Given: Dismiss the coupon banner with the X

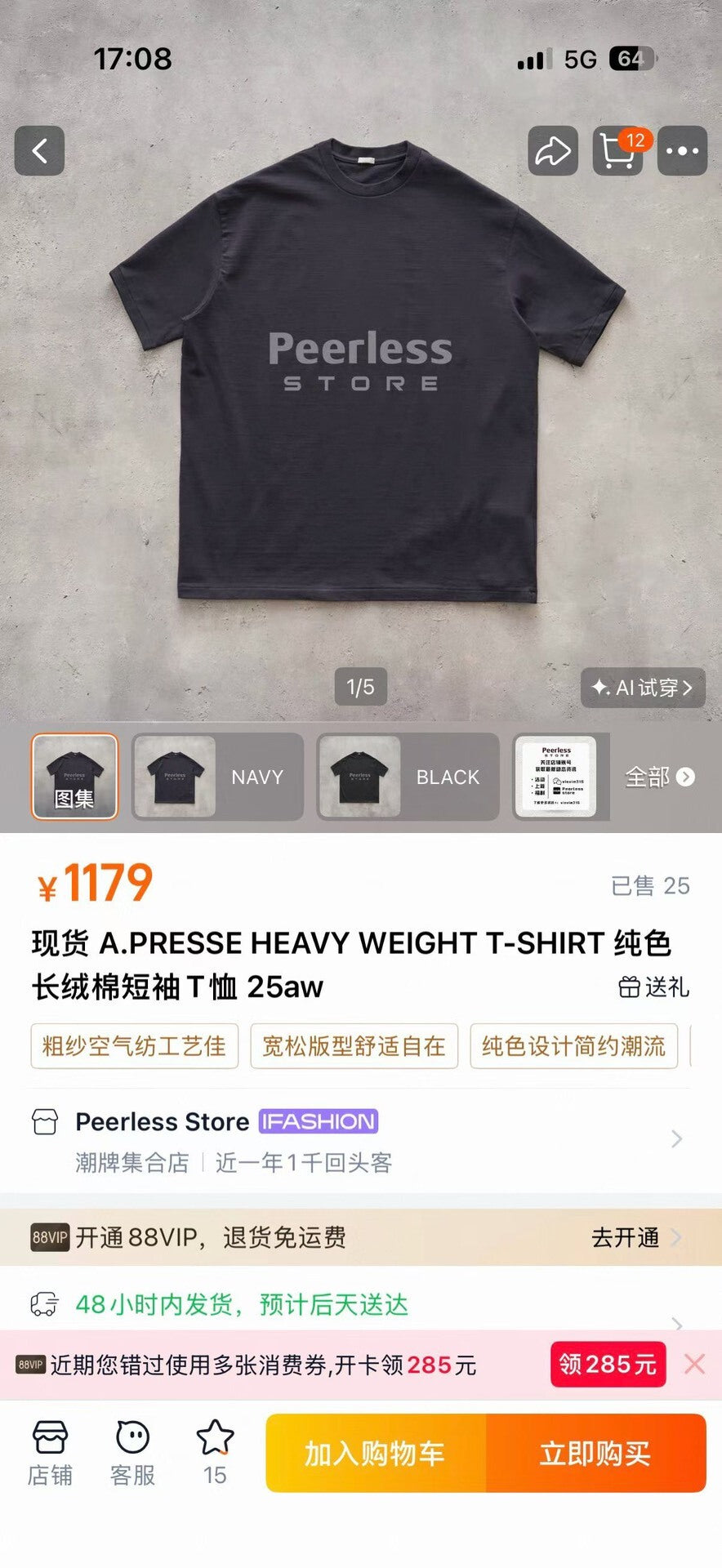Looking at the screenshot, I should click(x=694, y=1364).
